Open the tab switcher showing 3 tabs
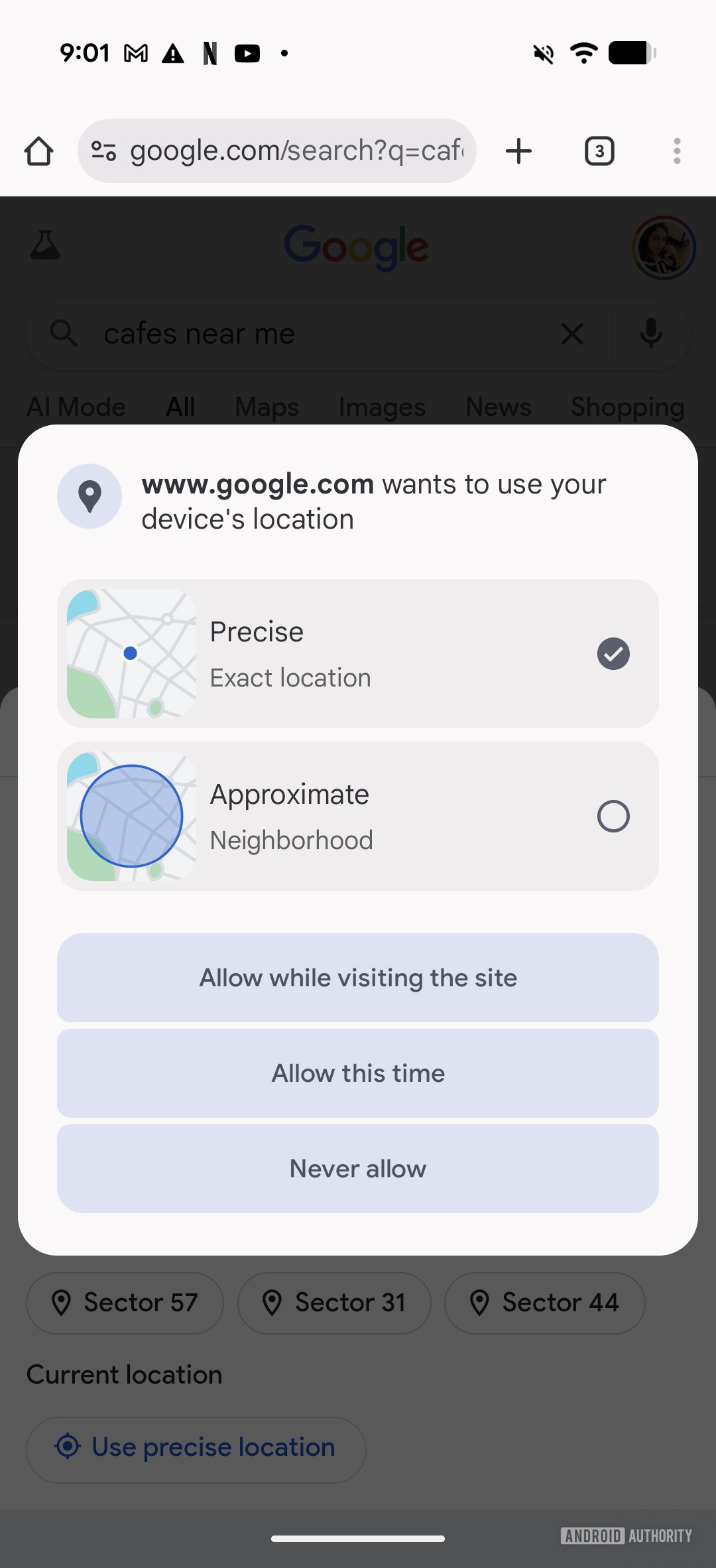716x1568 pixels. point(599,151)
